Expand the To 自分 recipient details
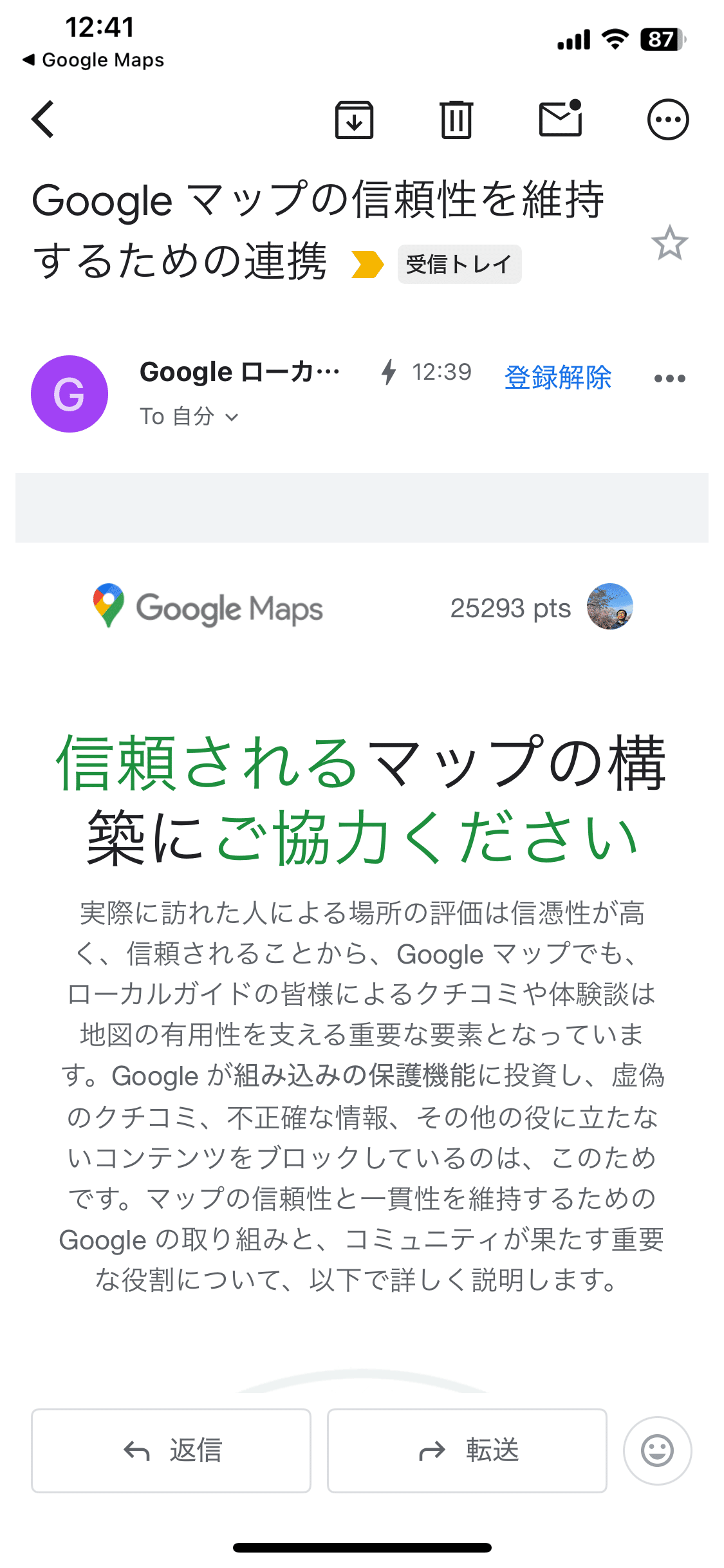The height and width of the screenshot is (1568, 724). tap(190, 417)
